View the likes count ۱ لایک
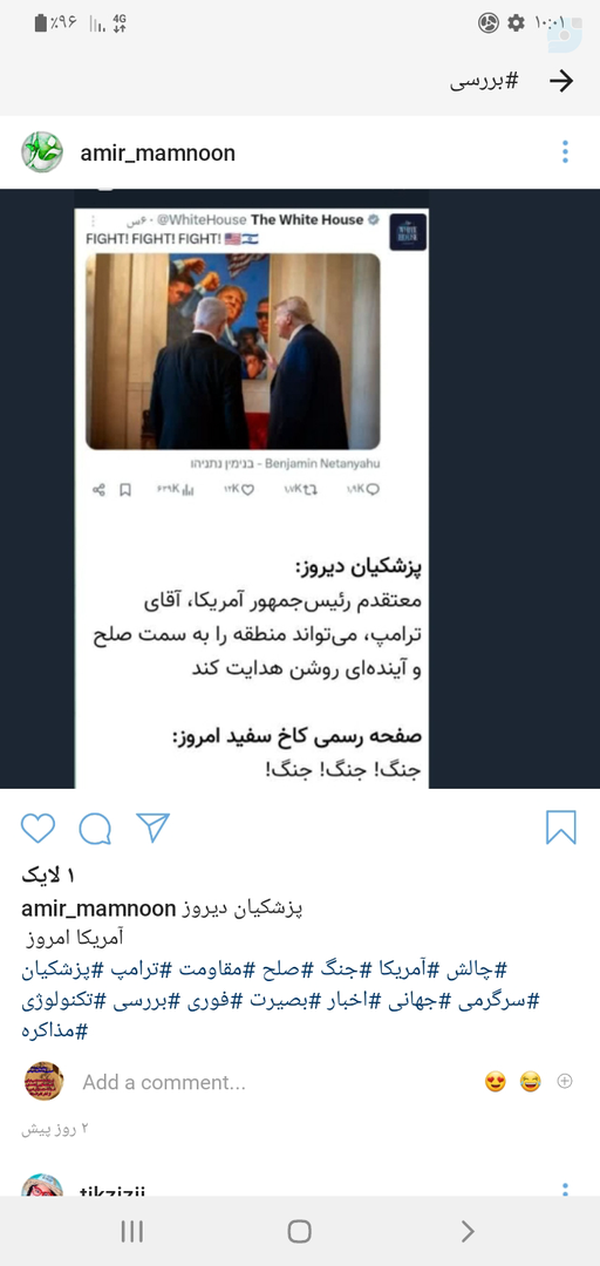 click(48, 875)
